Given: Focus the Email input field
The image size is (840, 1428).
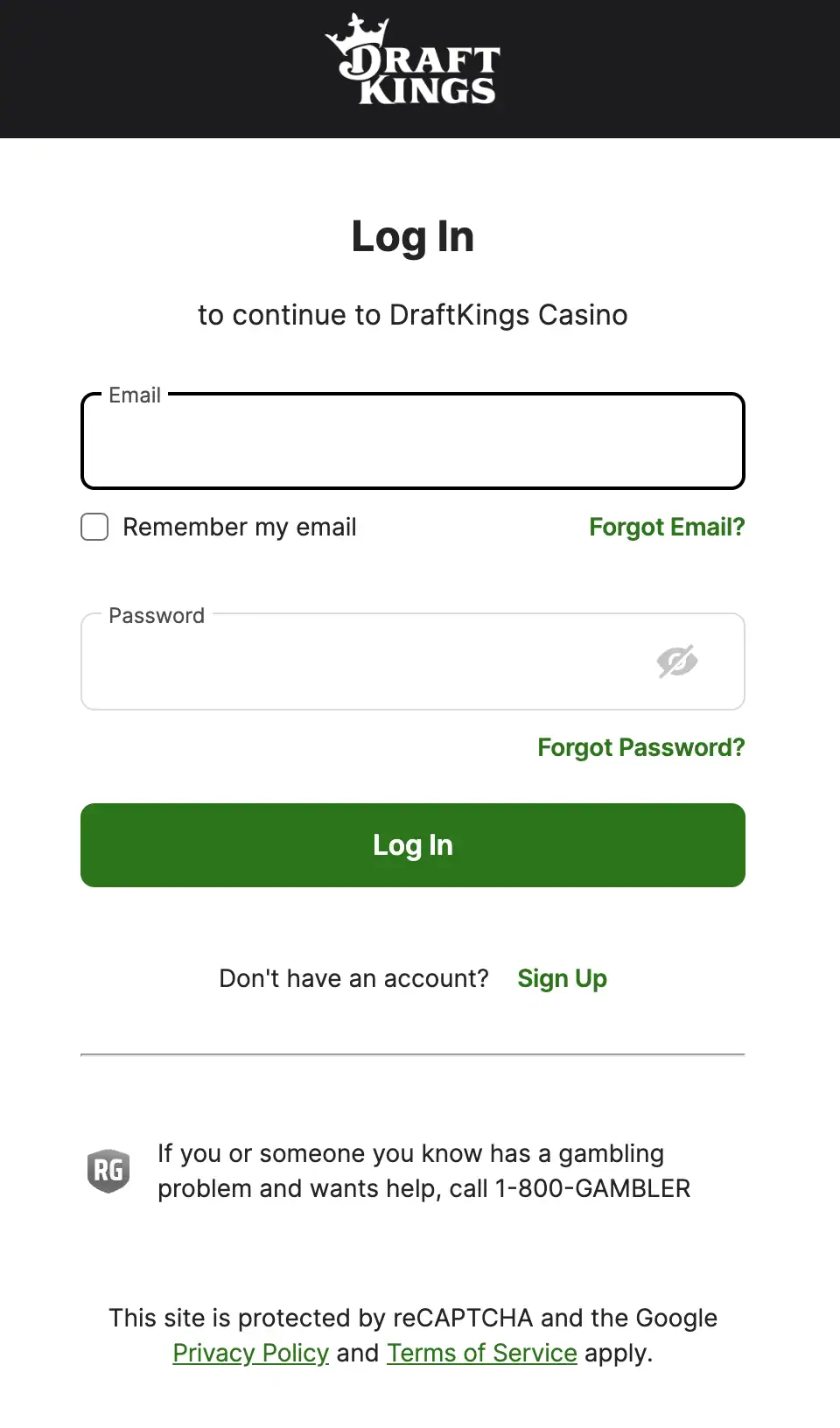Looking at the screenshot, I should point(412,442).
